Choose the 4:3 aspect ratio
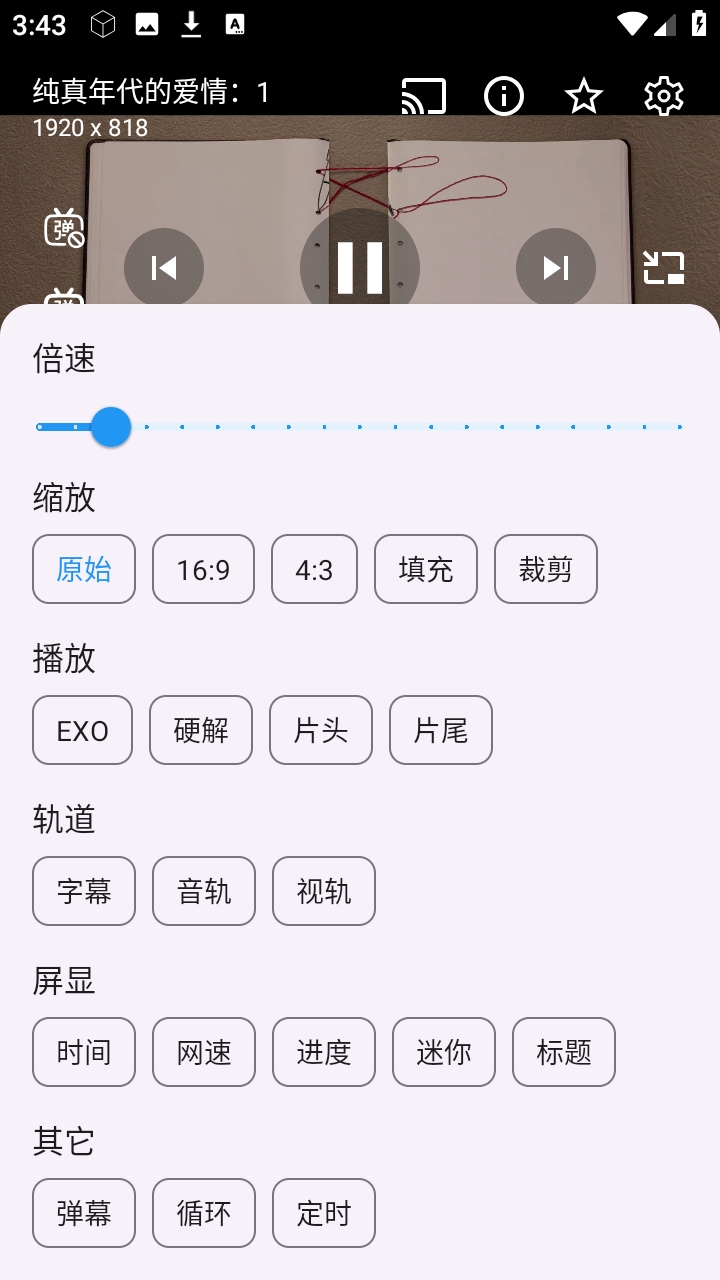 point(314,569)
